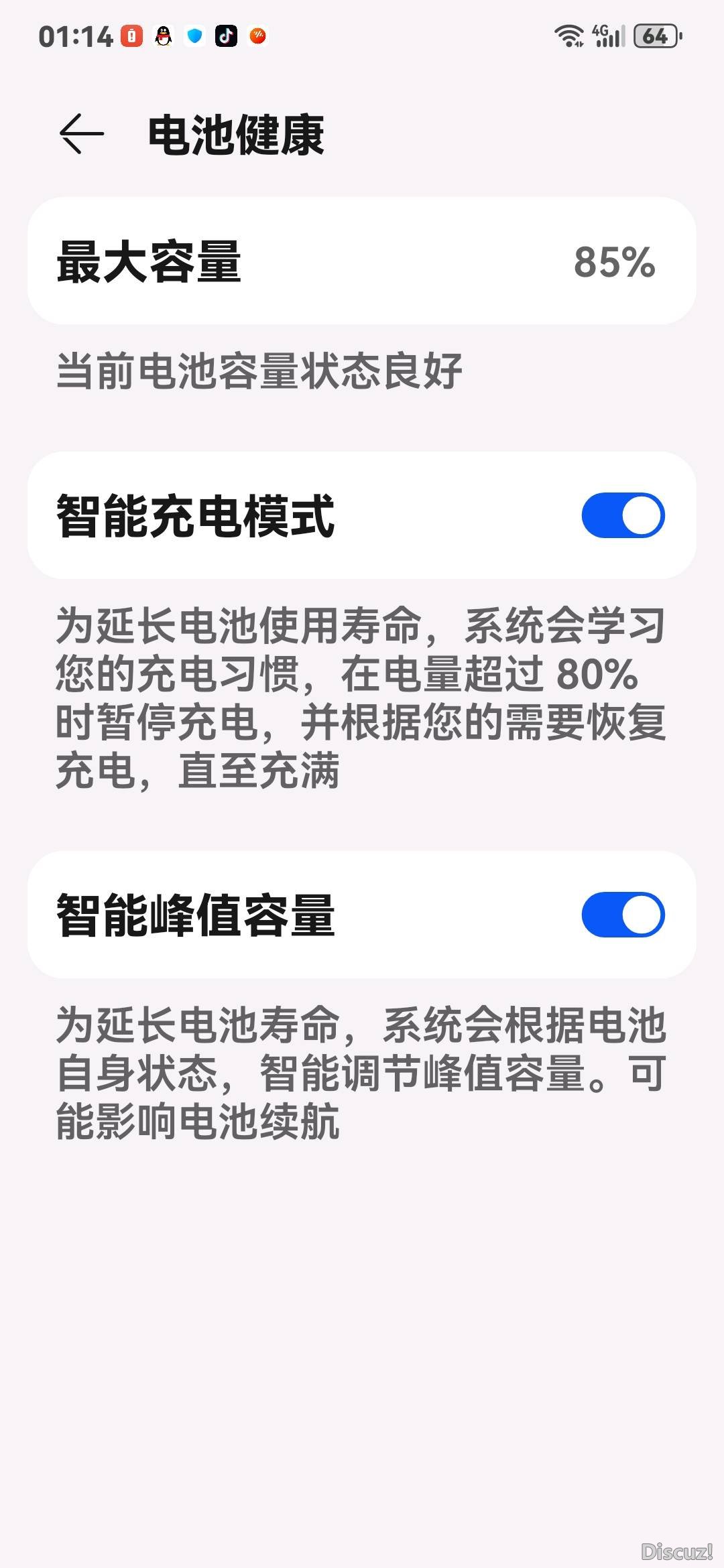This screenshot has width=724, height=1568.
Task: Go back from the 电池健康 page
Action: [82, 134]
